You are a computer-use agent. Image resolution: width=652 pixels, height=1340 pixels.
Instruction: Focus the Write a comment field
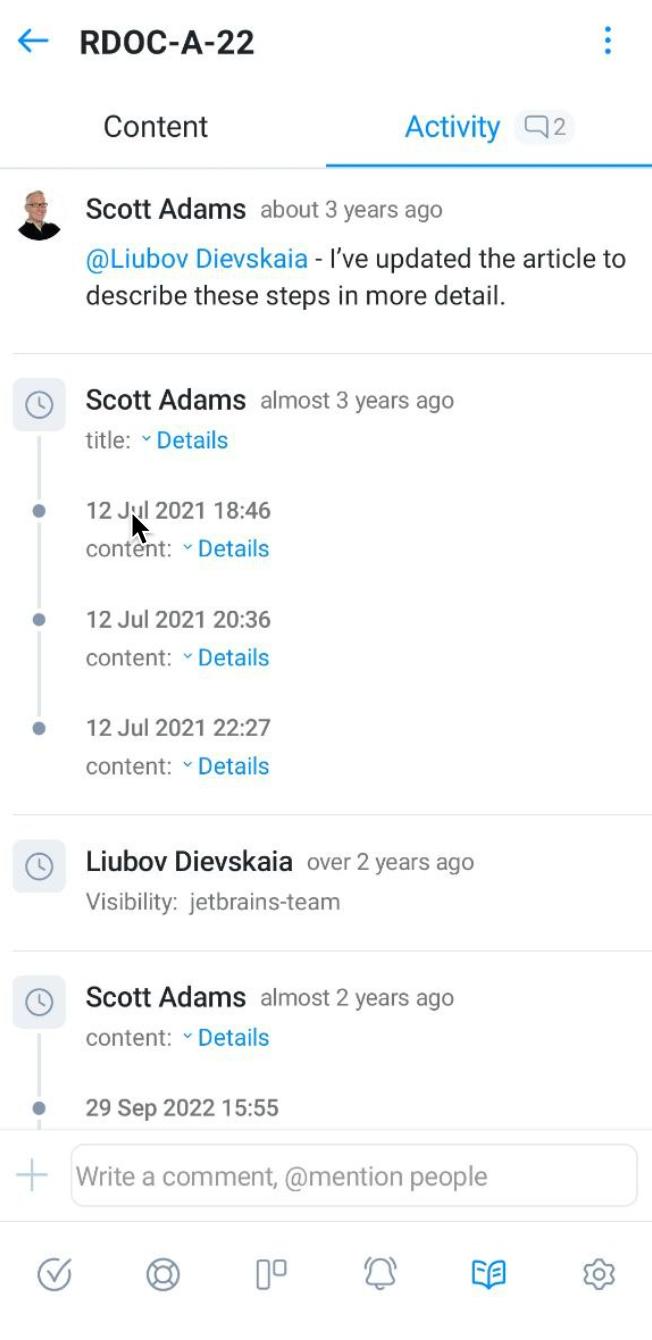pyautogui.click(x=353, y=1176)
